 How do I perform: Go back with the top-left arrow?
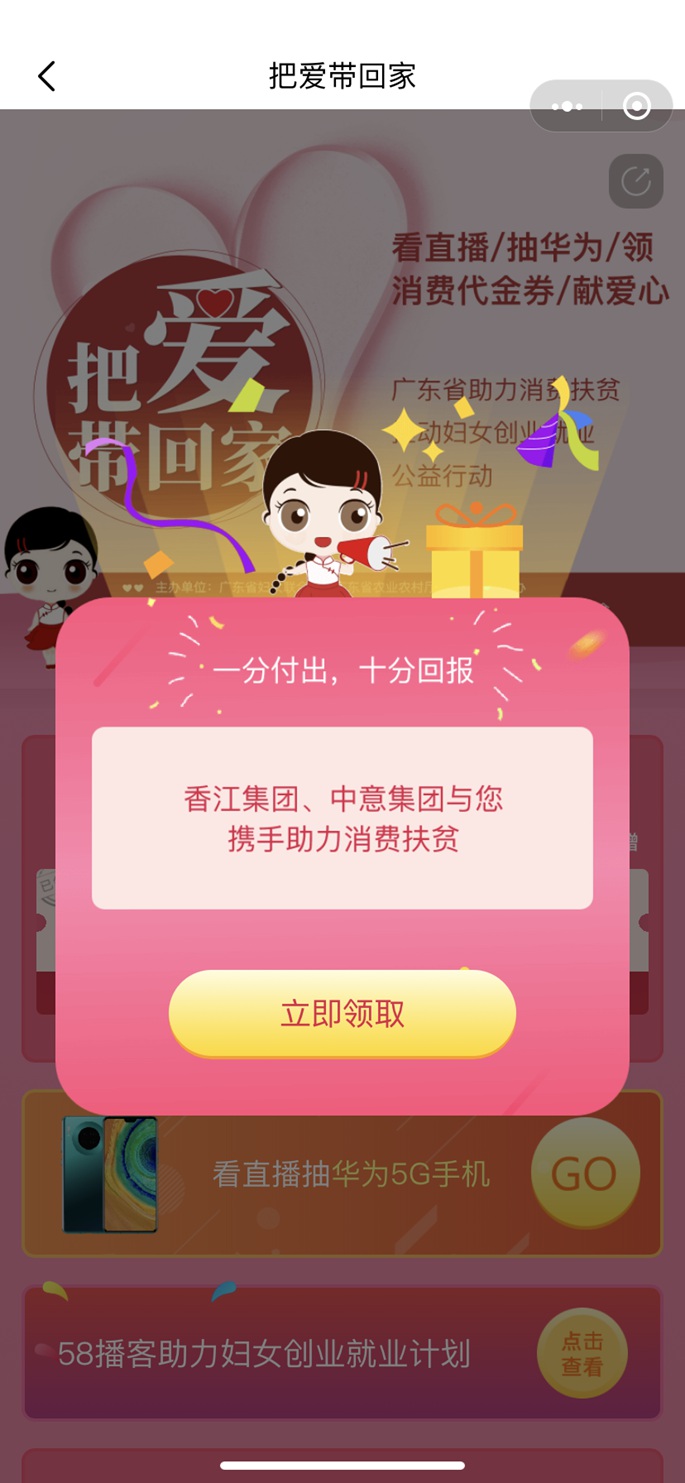(46, 77)
